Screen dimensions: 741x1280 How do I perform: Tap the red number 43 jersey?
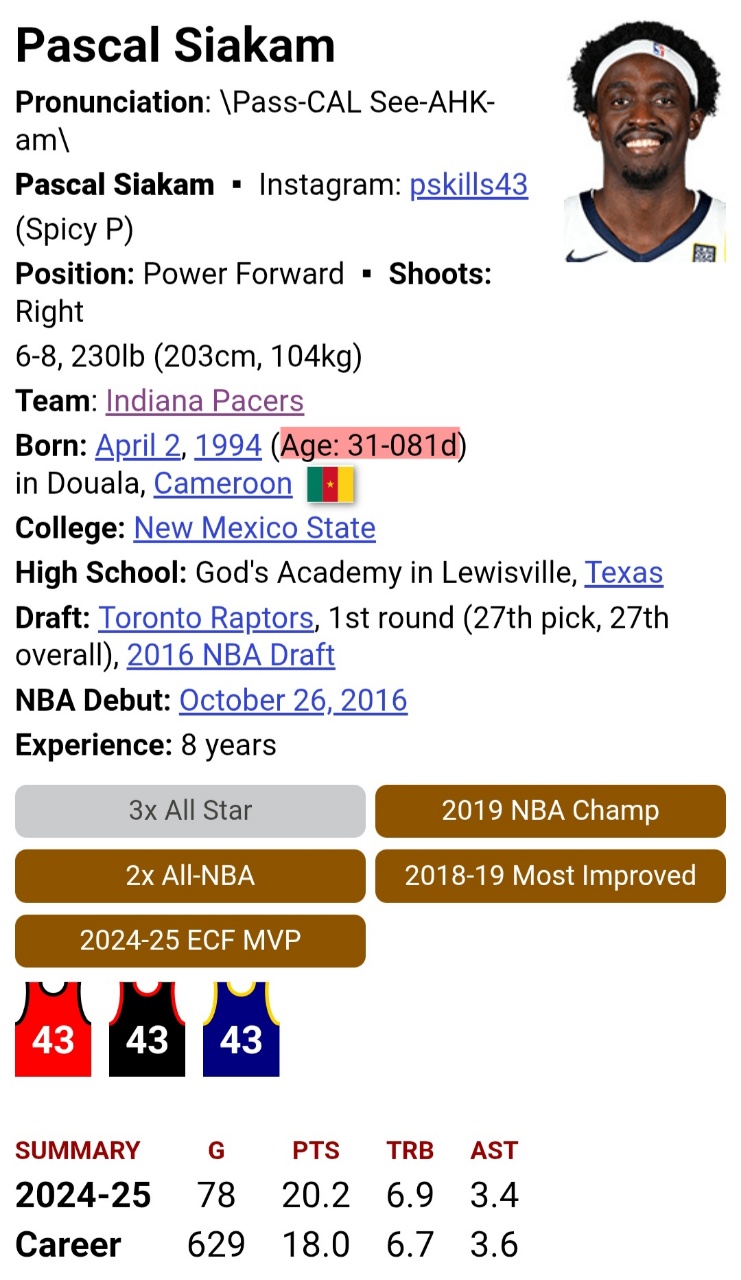(53, 1029)
